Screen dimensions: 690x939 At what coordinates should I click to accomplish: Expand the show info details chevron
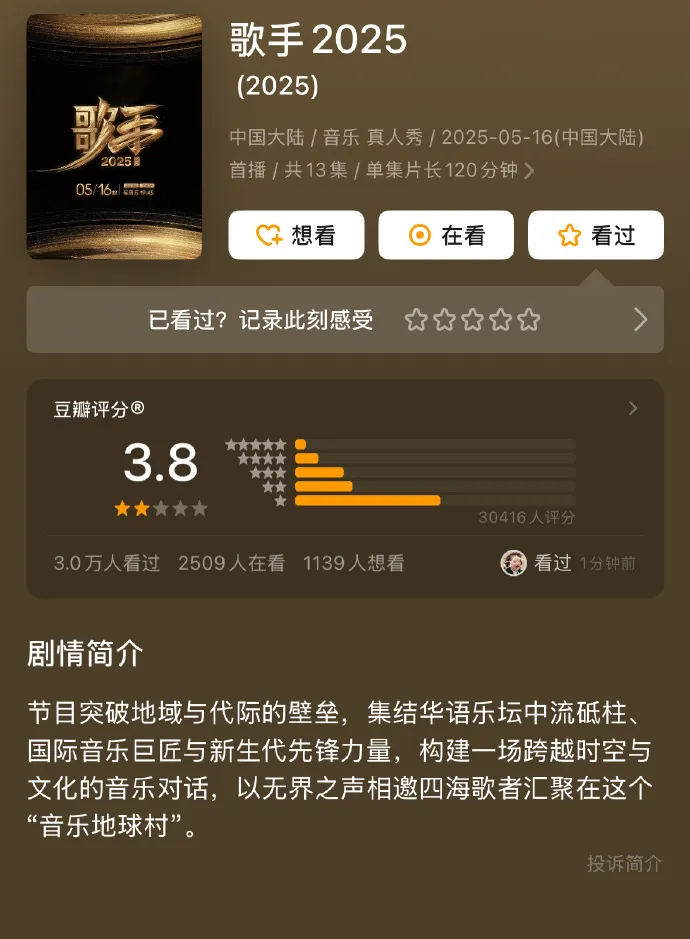(530, 171)
